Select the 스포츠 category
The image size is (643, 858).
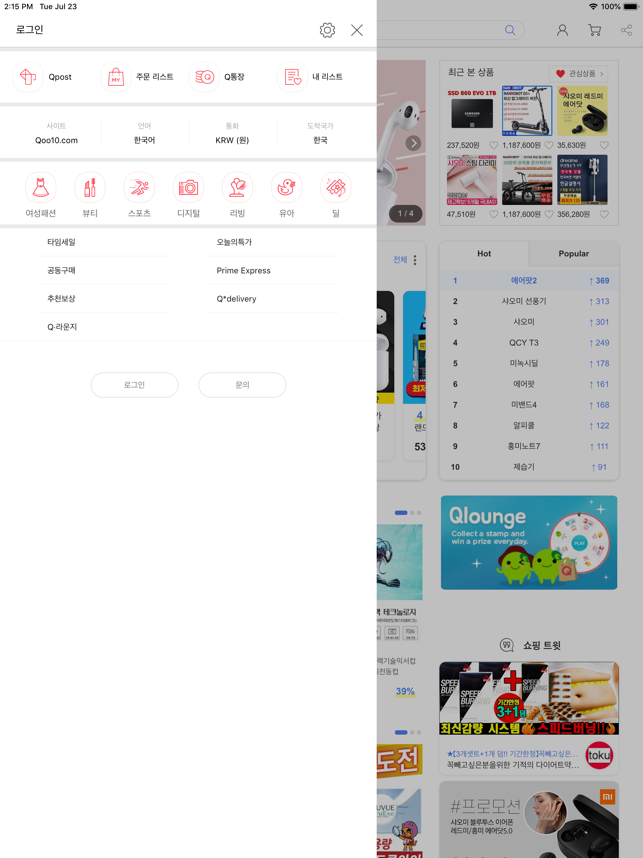[x=139, y=195]
